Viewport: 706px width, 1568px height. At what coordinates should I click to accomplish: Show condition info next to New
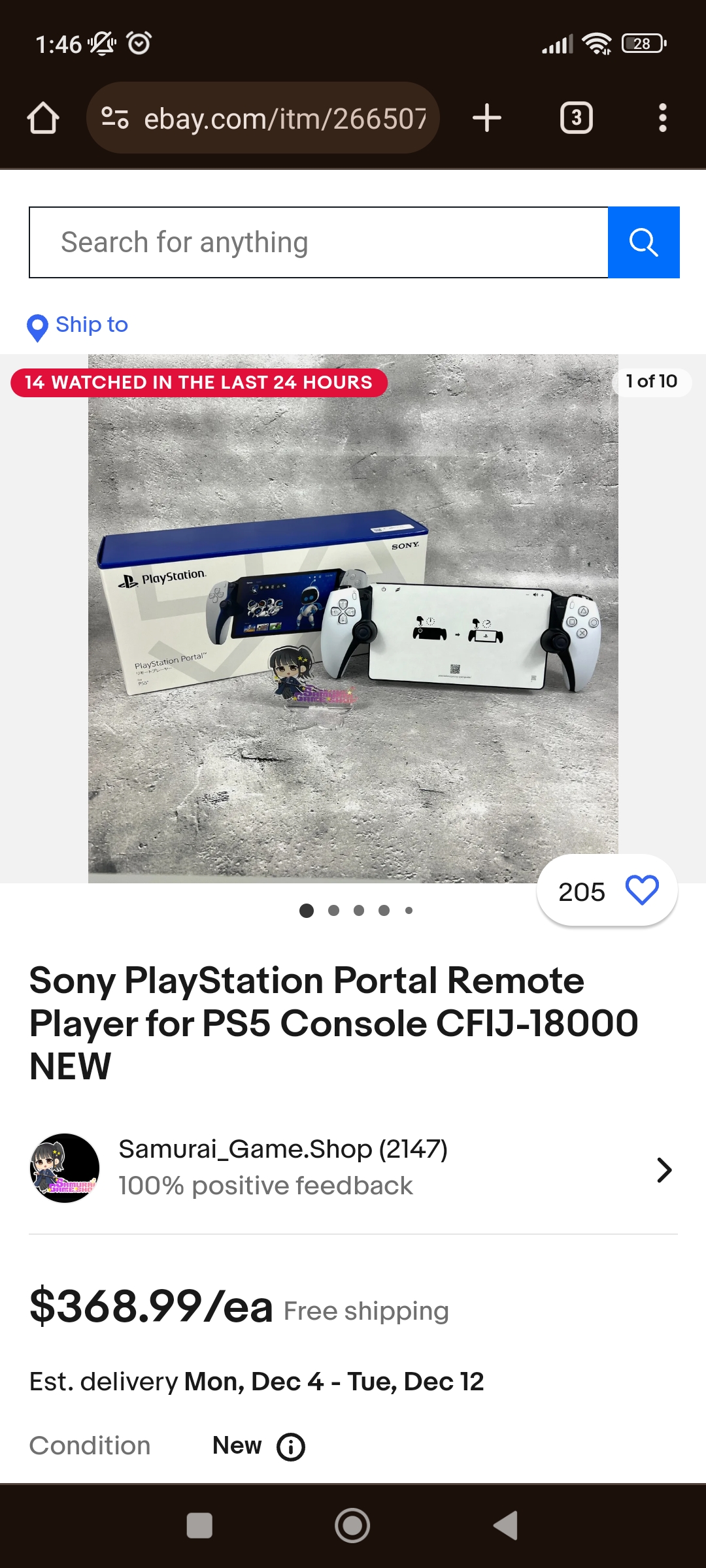pyautogui.click(x=291, y=1446)
